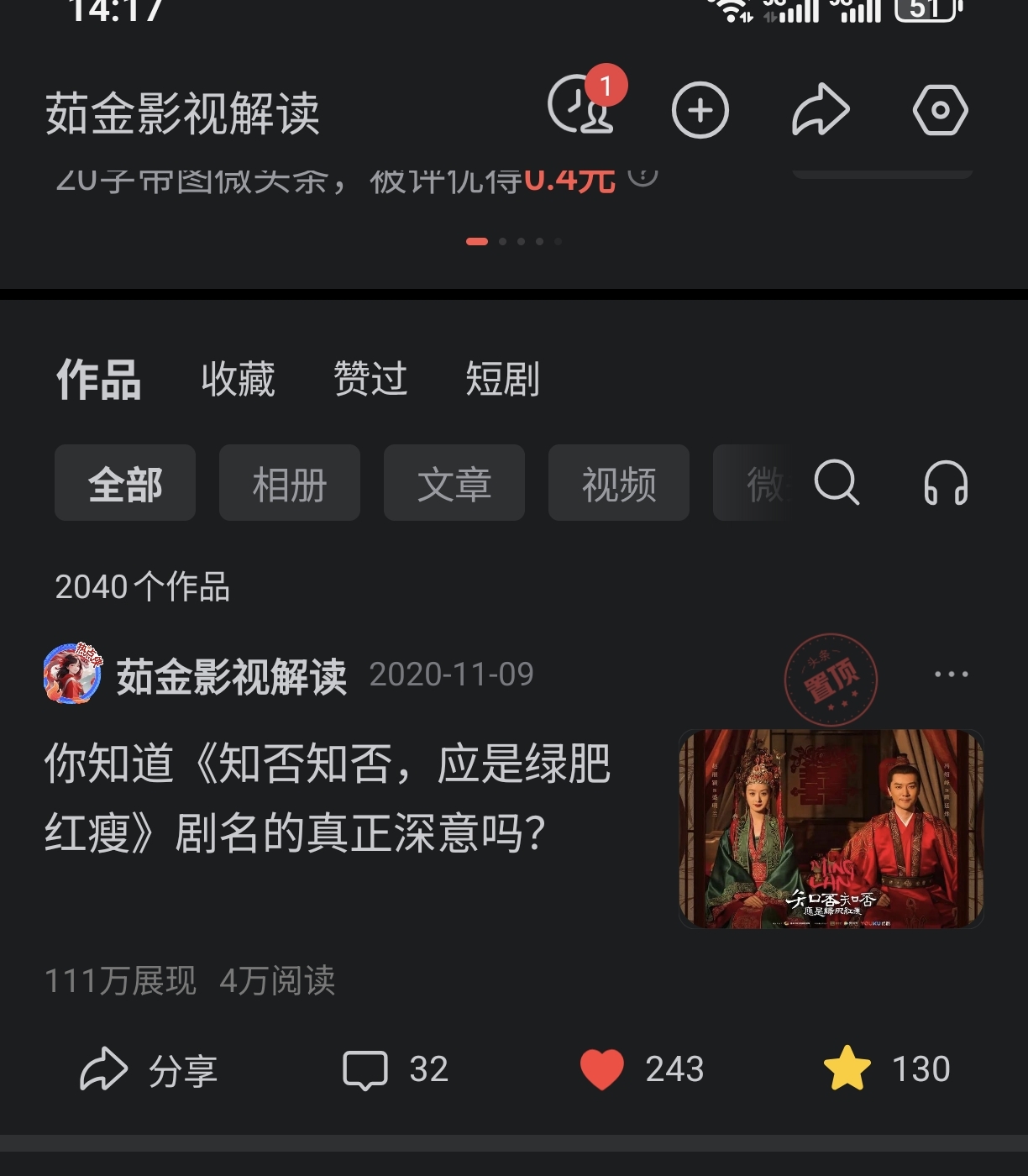1028x1176 pixels.
Task: Tap the plus icon to create
Action: coord(700,110)
